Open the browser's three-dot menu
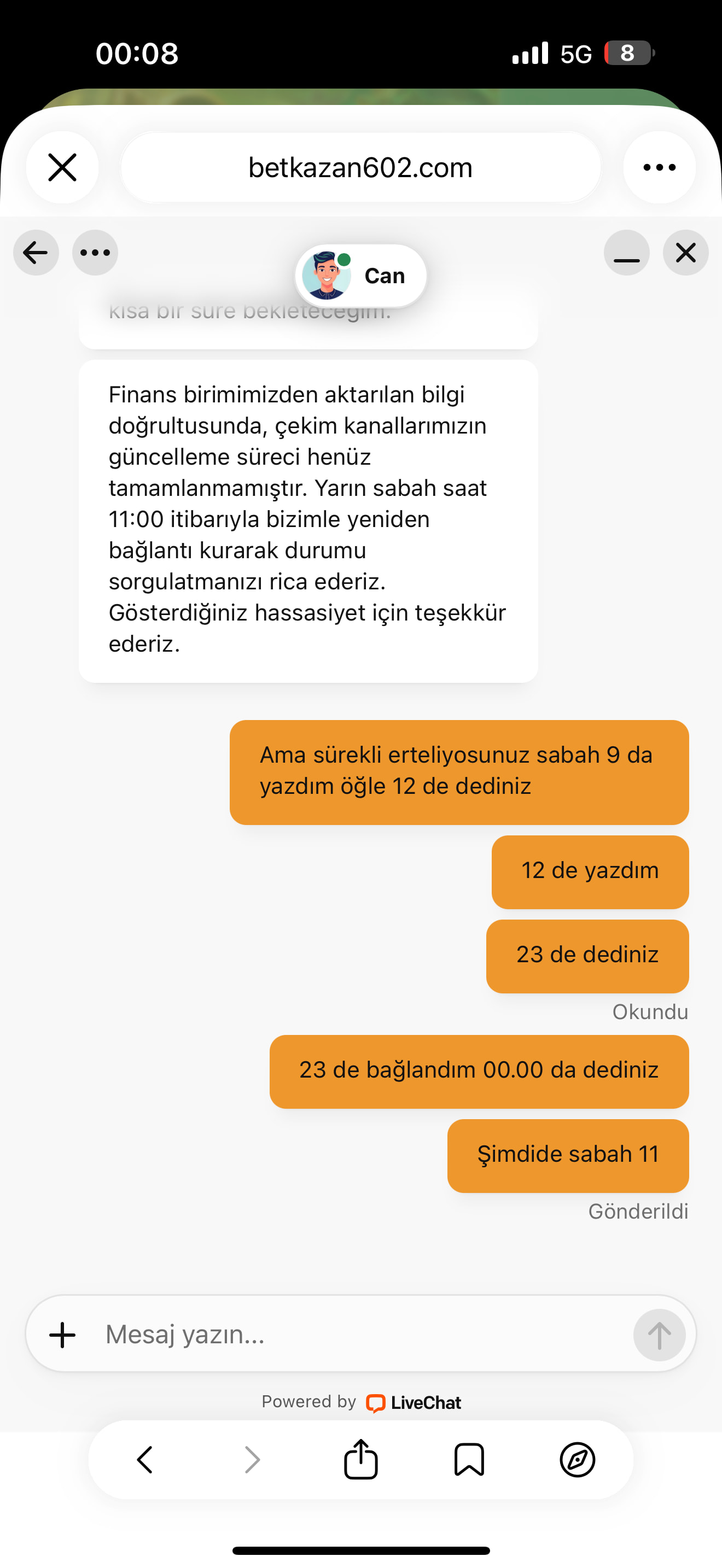 (659, 167)
